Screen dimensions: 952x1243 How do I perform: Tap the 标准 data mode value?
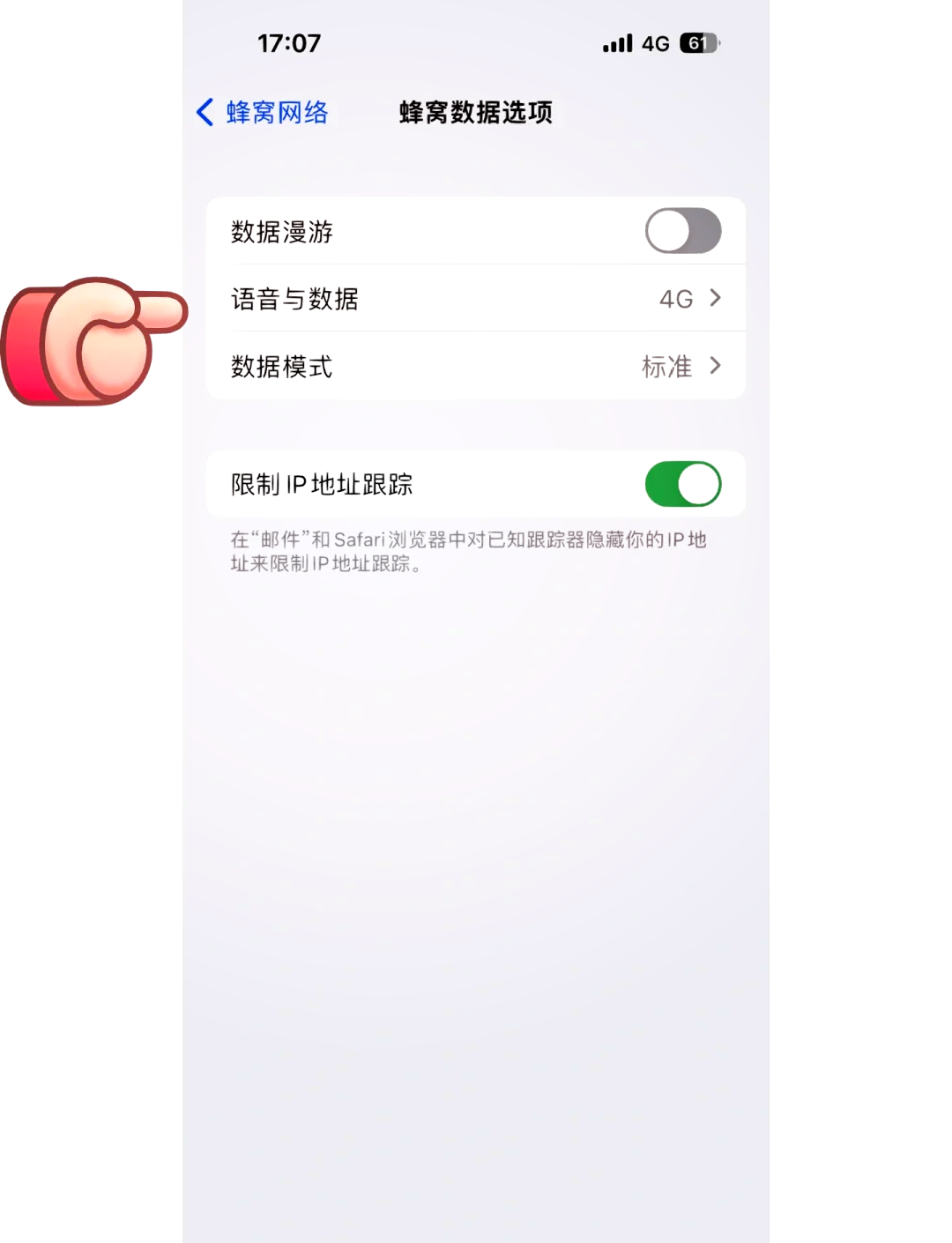[x=667, y=366]
